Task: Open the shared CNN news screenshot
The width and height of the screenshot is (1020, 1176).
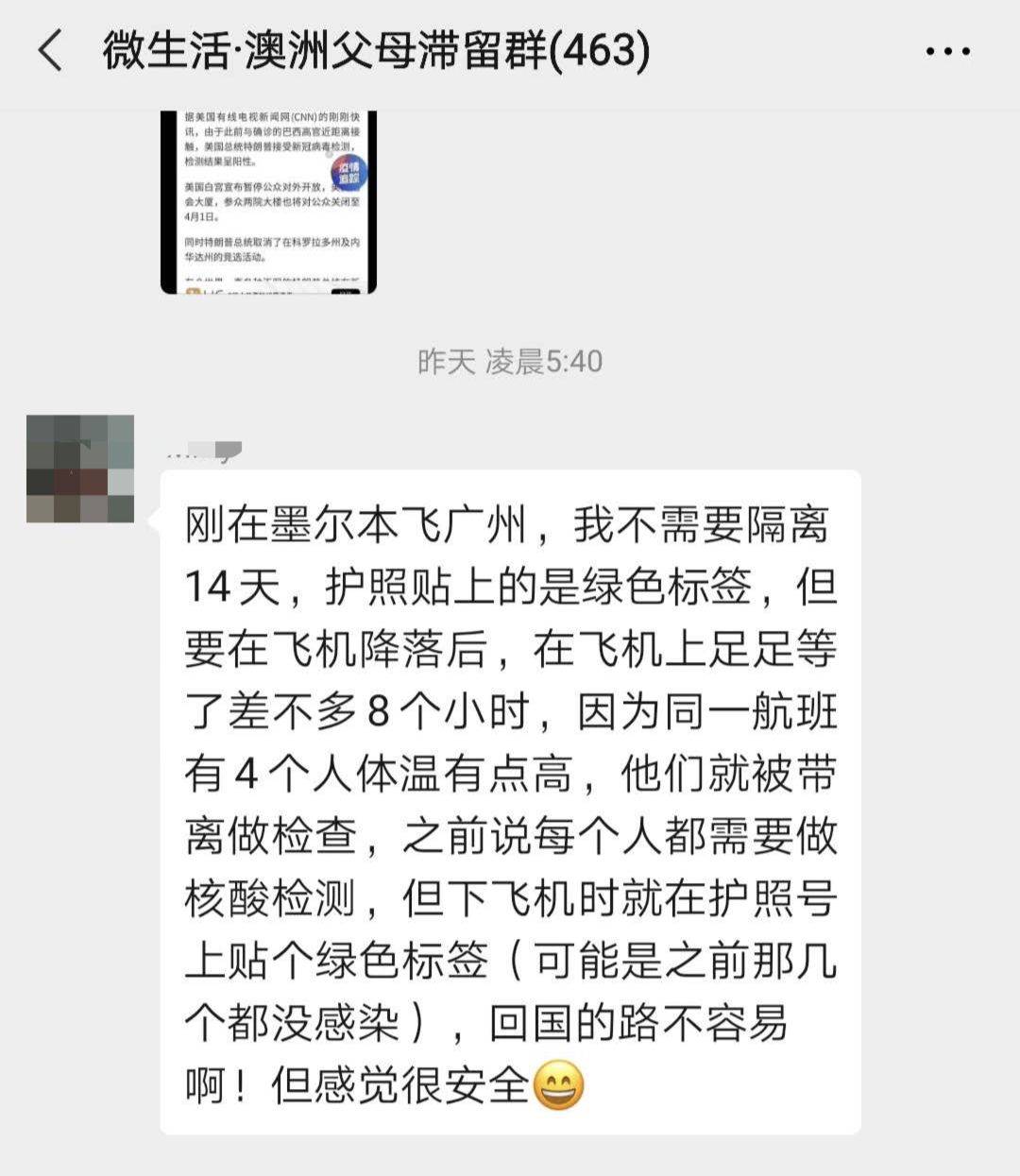Action: tap(268, 201)
